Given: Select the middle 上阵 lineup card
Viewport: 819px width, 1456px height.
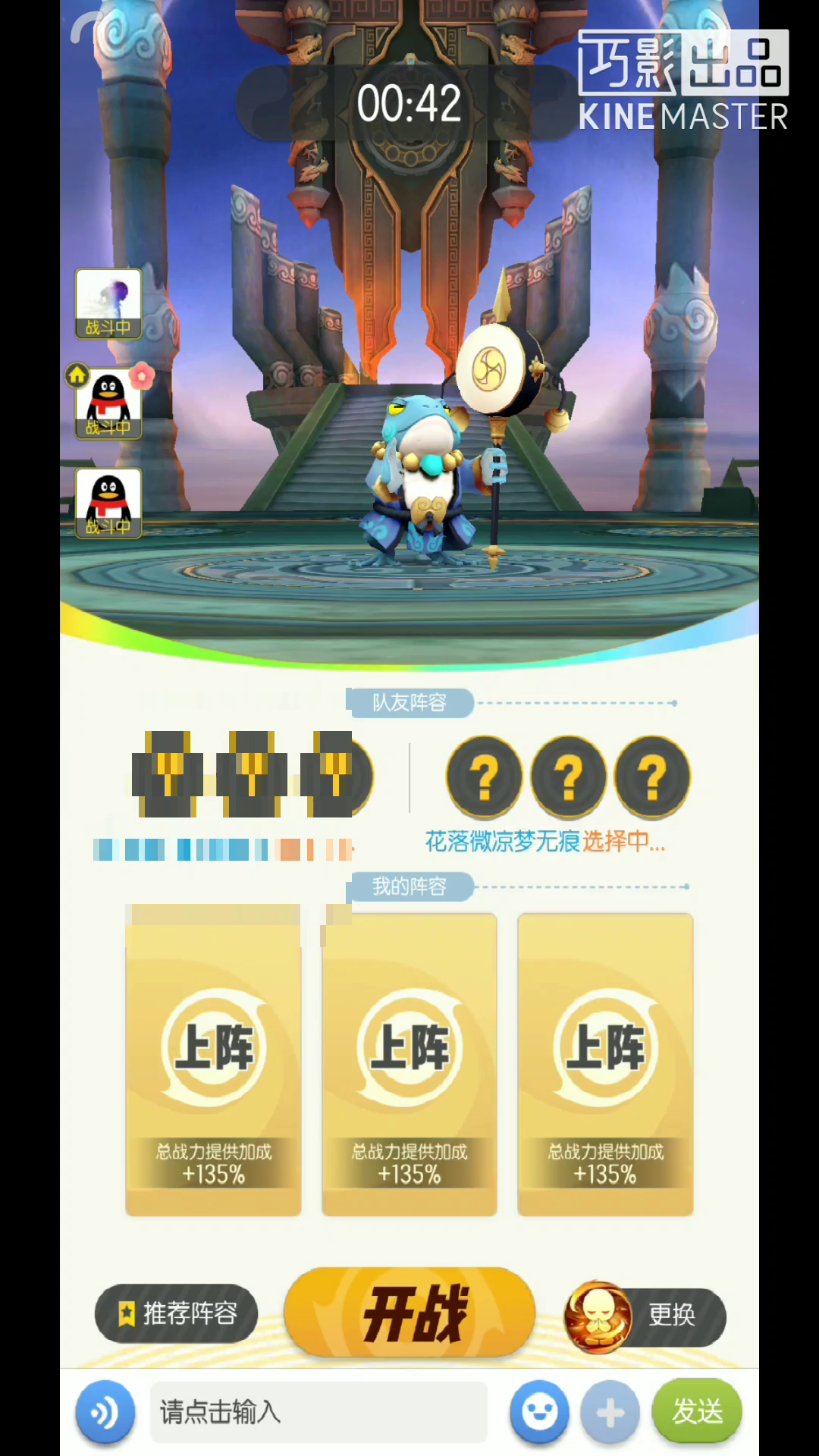Looking at the screenshot, I should [x=409, y=1064].
